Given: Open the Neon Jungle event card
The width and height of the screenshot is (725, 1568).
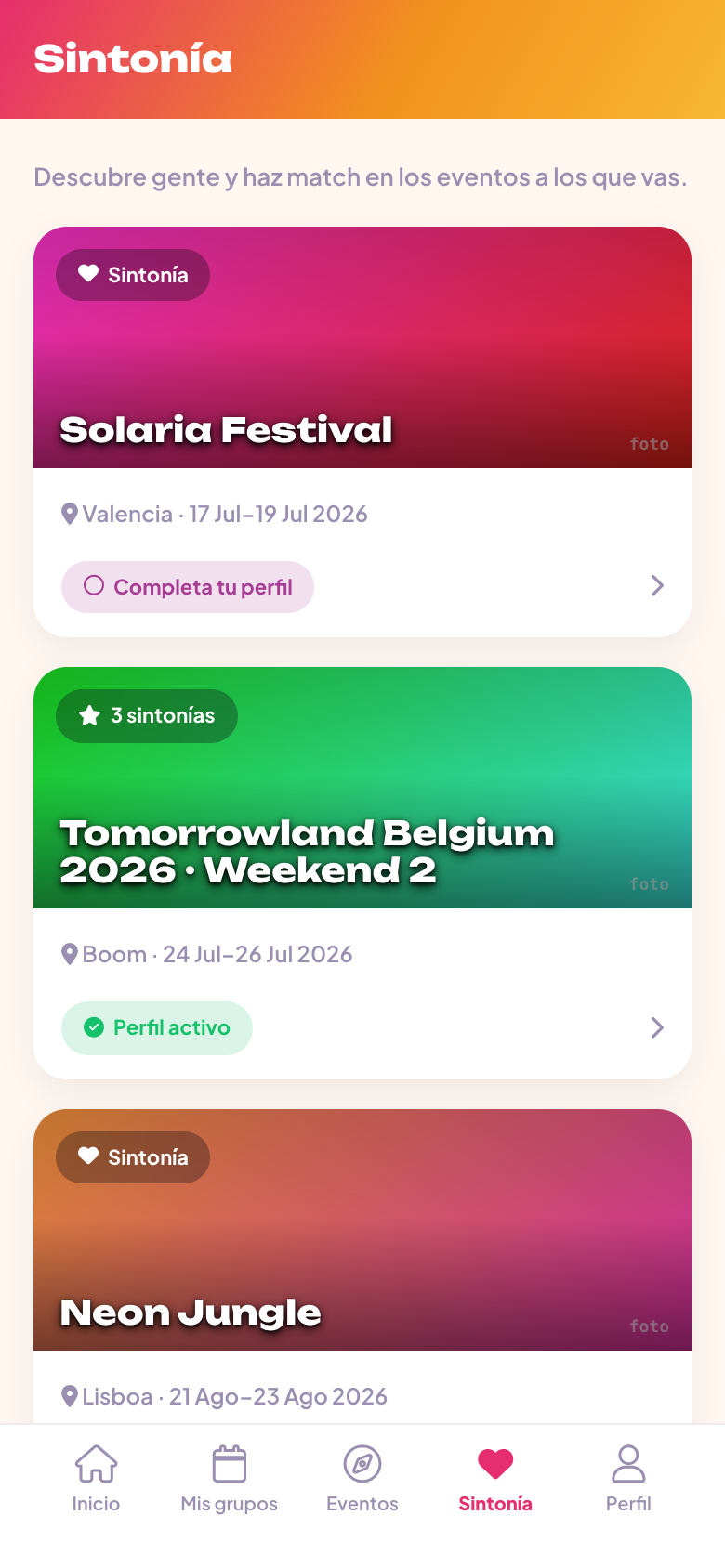Looking at the screenshot, I should click(x=362, y=1266).
